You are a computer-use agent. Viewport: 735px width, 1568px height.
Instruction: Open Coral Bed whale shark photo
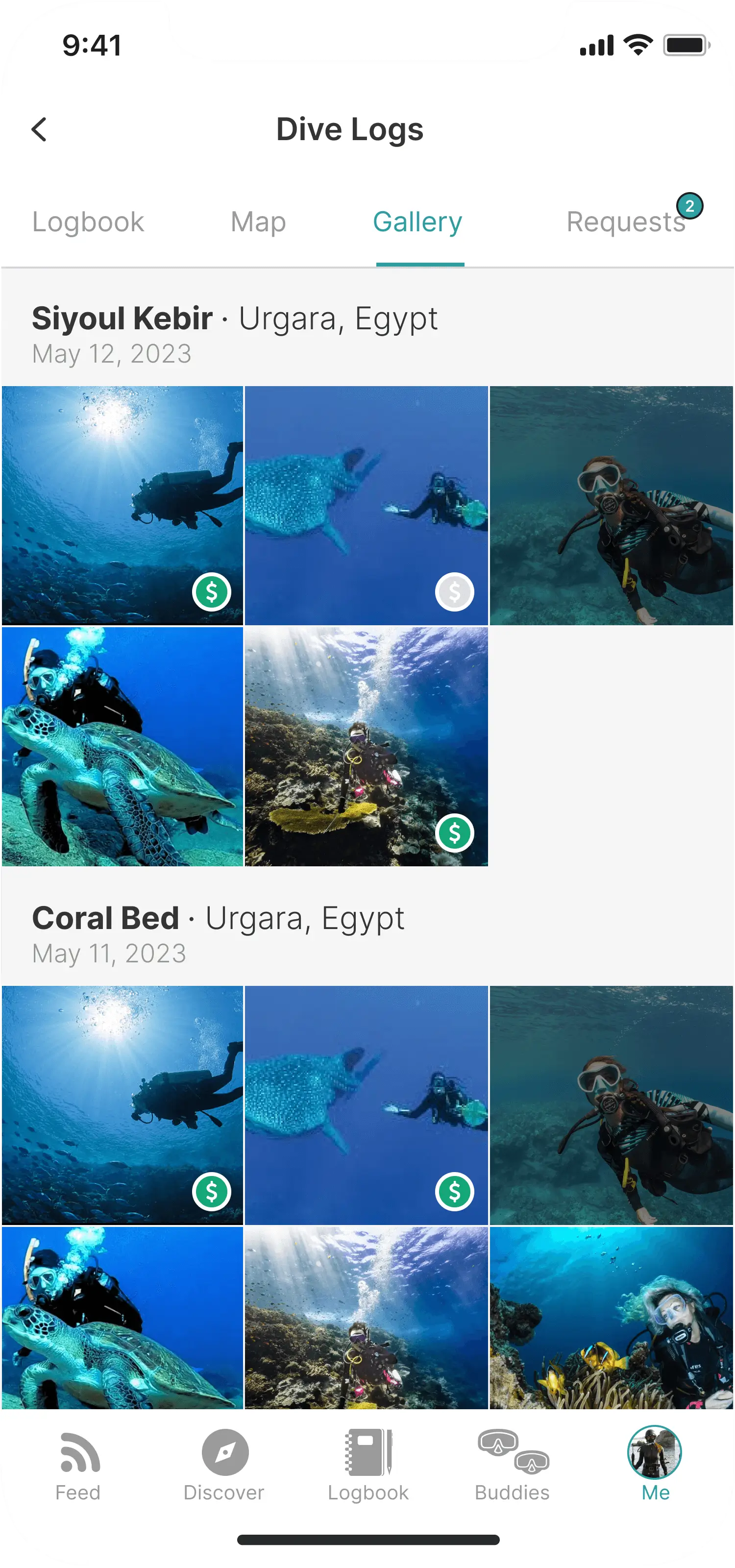(x=367, y=1105)
